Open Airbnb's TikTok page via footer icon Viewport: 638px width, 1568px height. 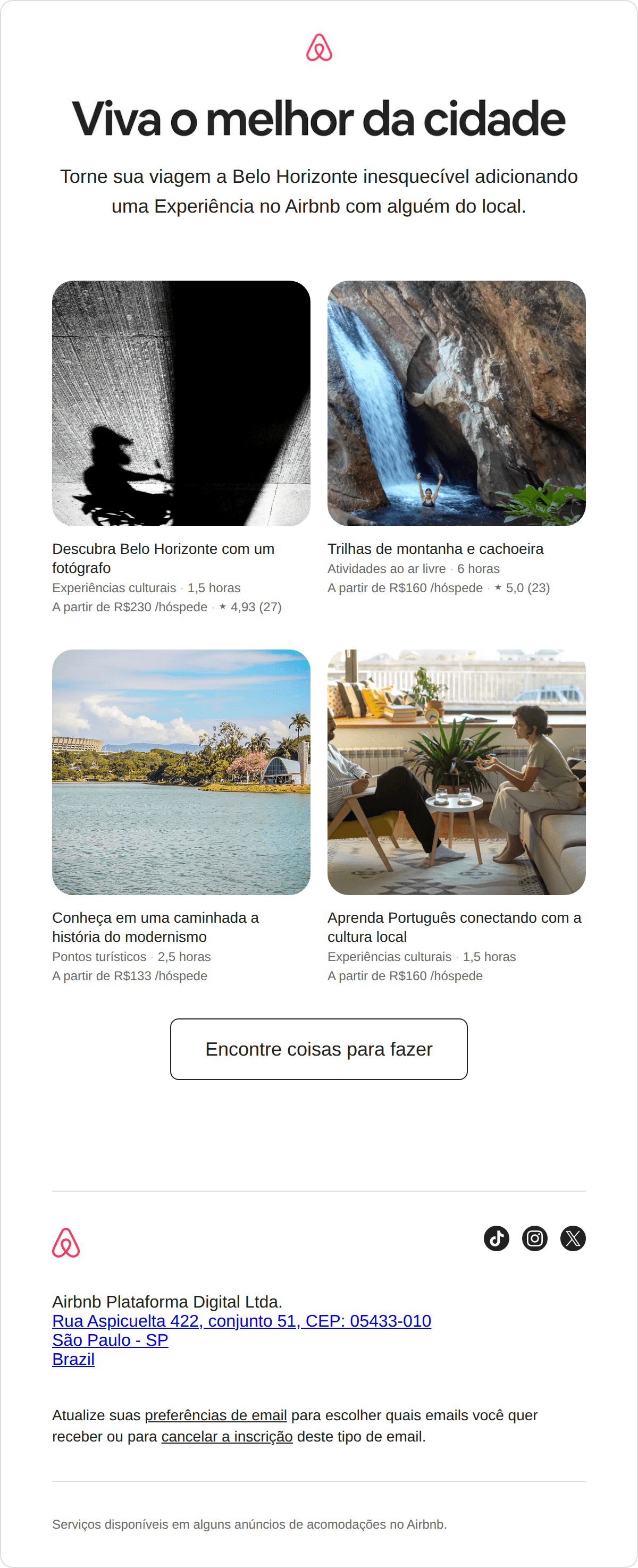click(x=497, y=1238)
